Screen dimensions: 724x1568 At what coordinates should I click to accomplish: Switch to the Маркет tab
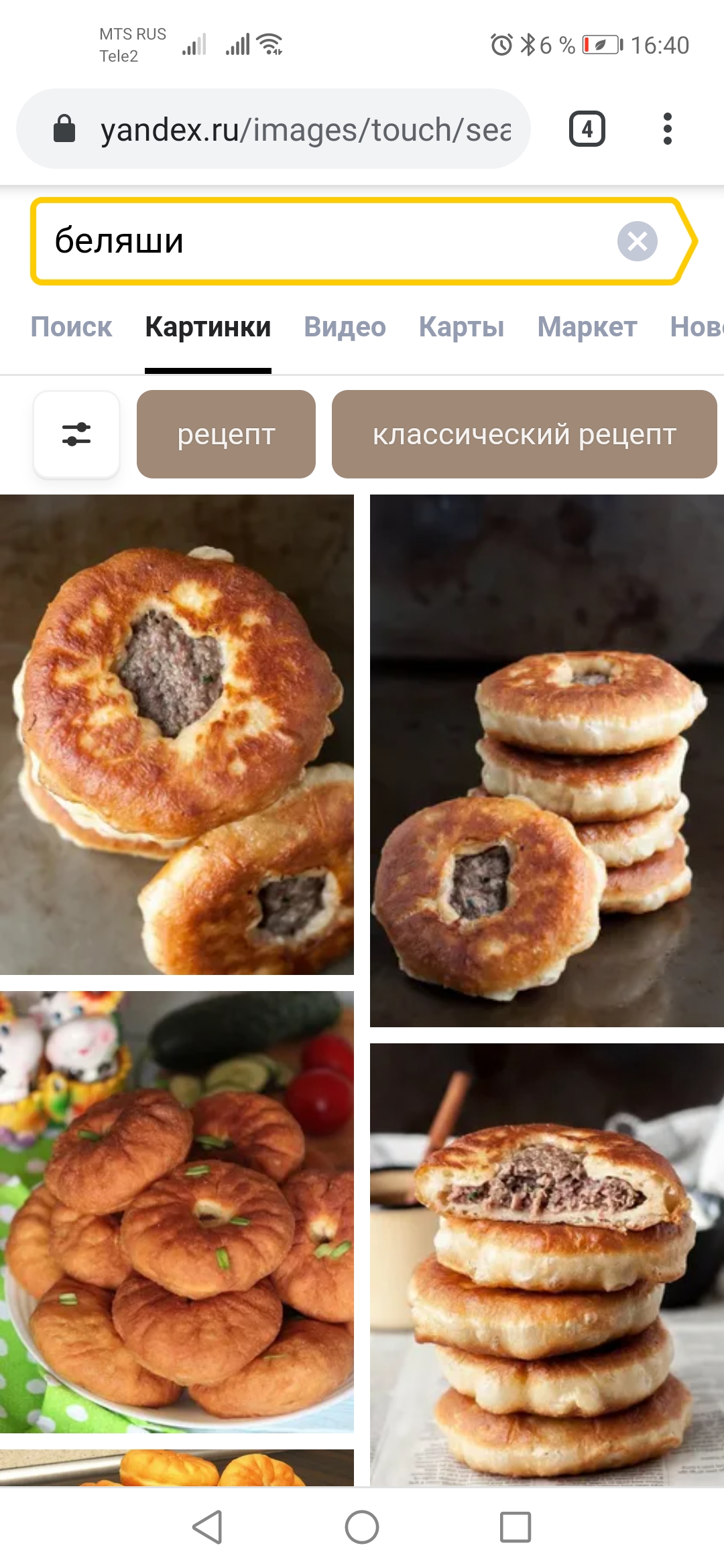point(587,327)
